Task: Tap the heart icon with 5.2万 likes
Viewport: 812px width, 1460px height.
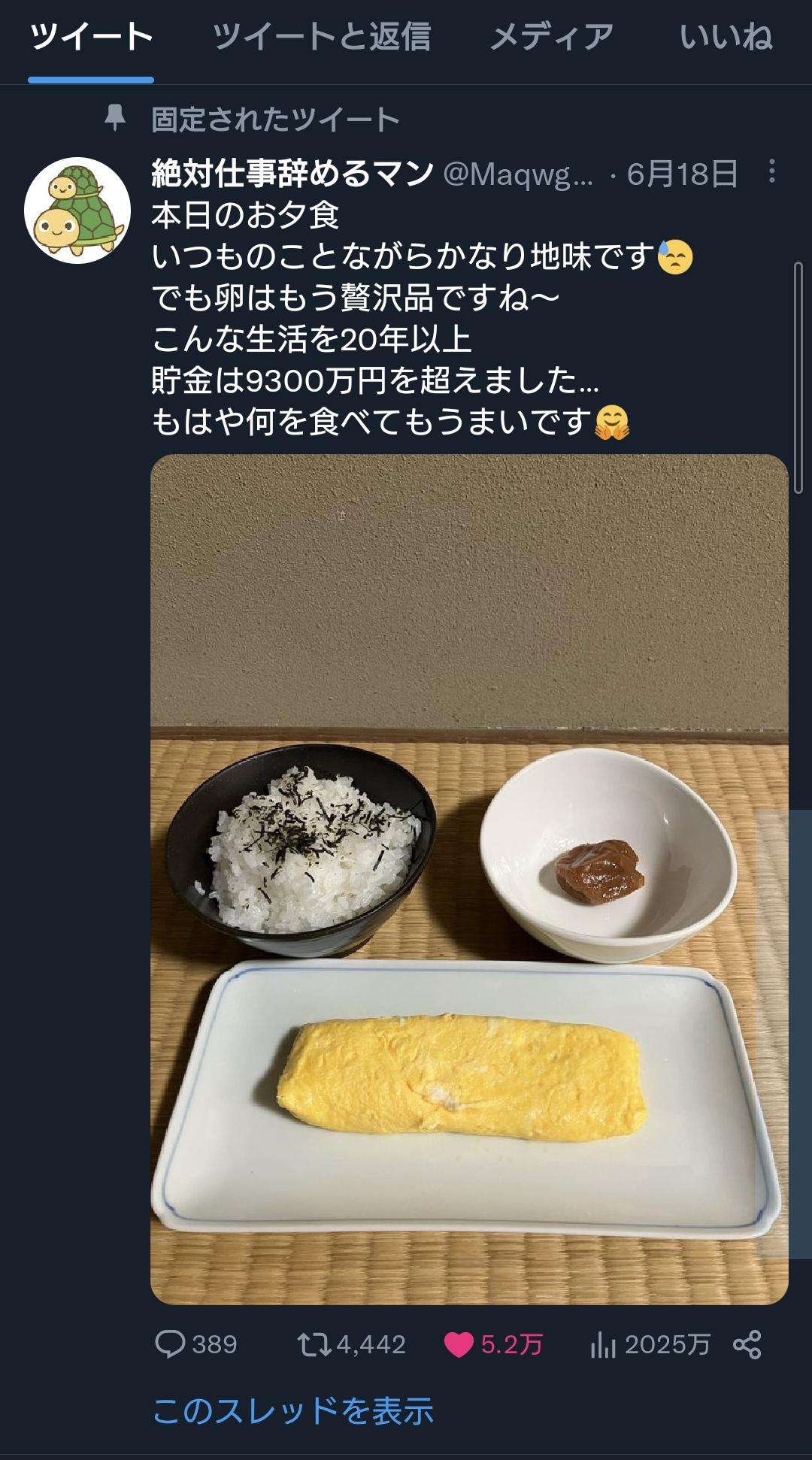Action: pyautogui.click(x=459, y=1344)
